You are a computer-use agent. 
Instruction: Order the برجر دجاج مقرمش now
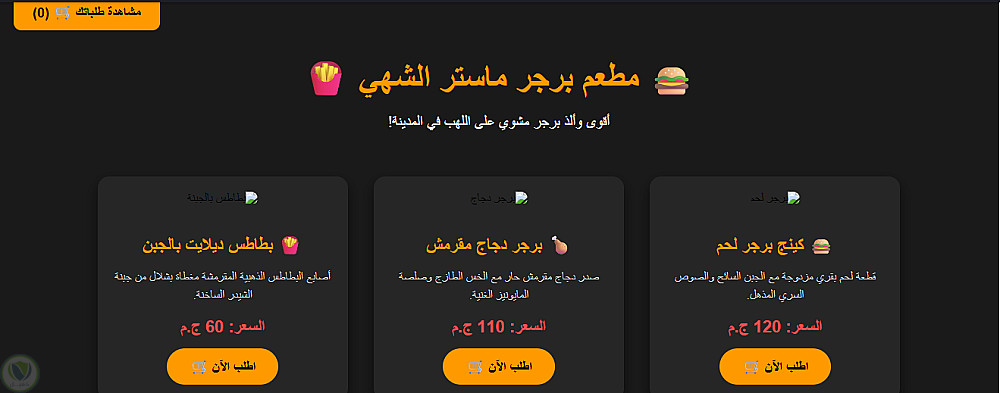coord(499,366)
